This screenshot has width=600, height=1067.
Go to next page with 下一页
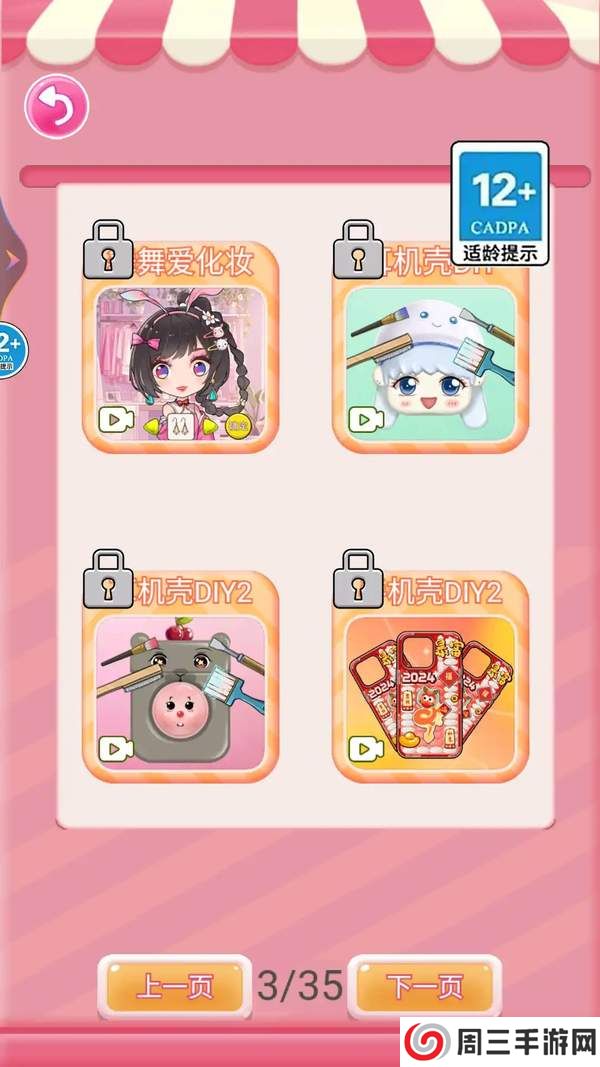(x=426, y=988)
